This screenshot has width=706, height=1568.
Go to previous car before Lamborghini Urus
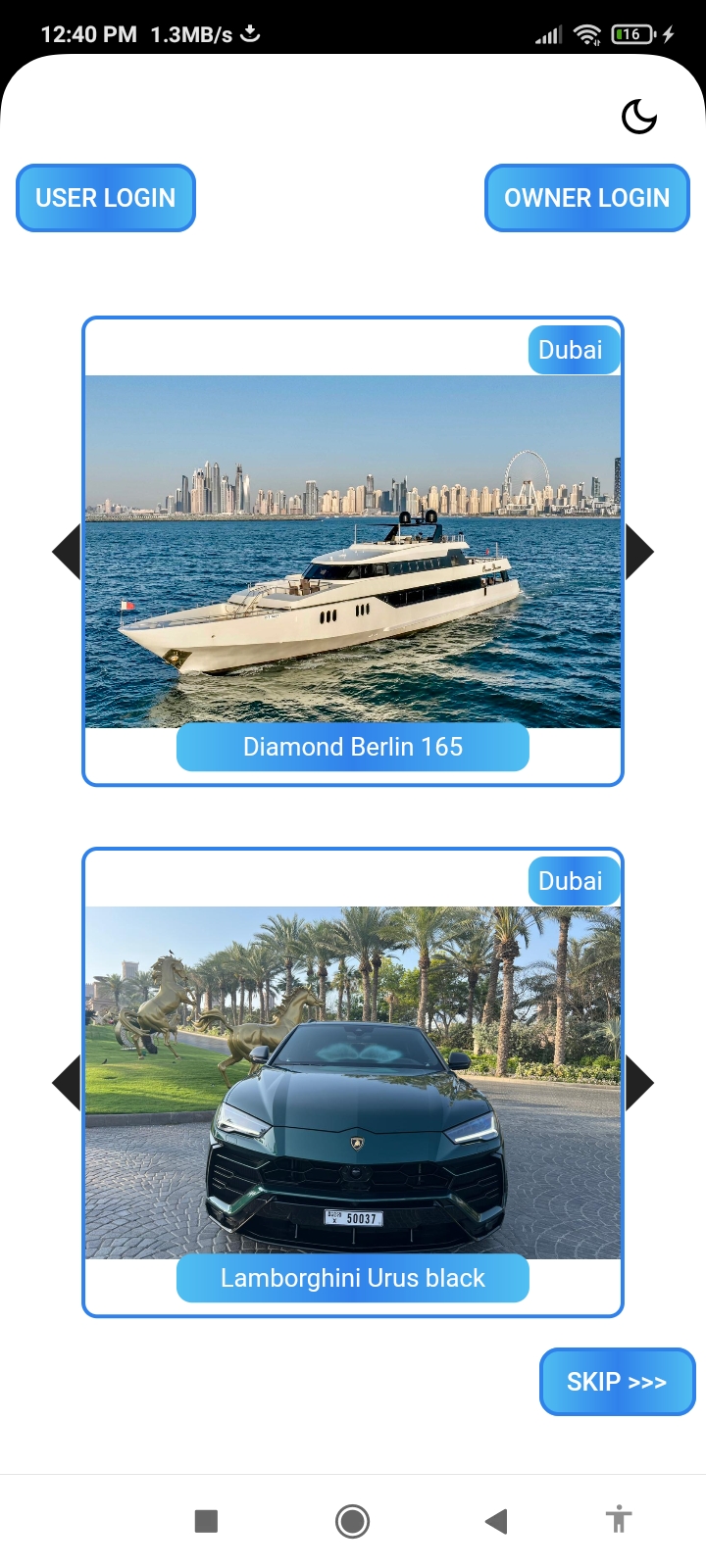coord(66,1083)
